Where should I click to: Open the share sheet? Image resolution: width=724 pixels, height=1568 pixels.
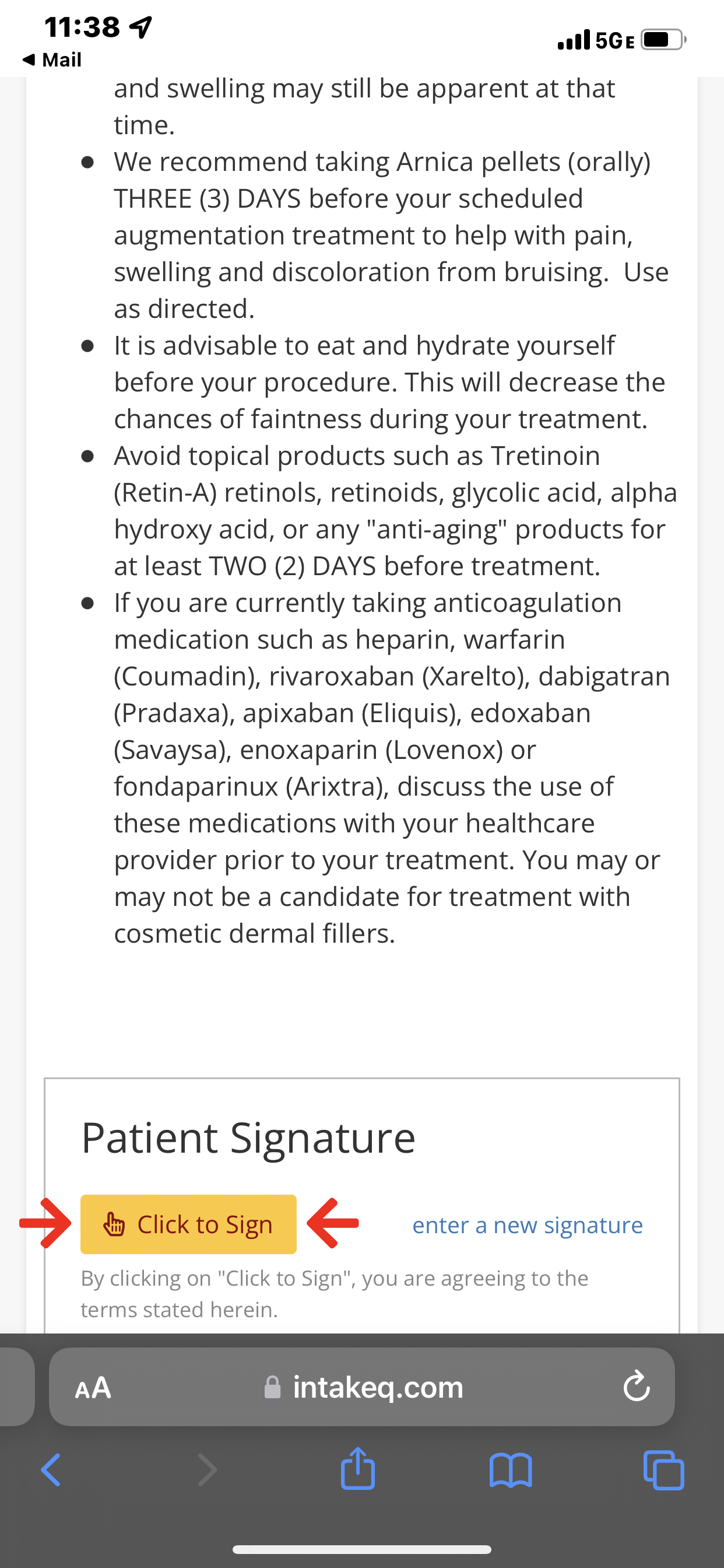358,1468
